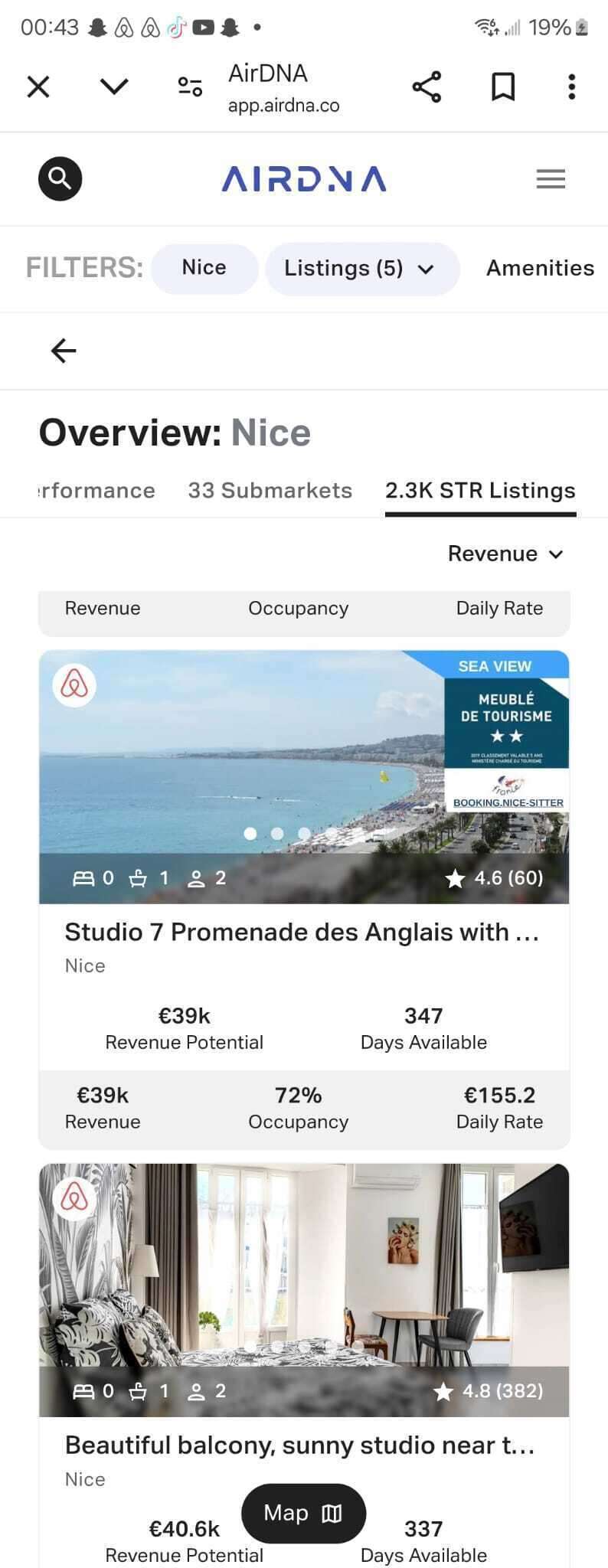This screenshot has height=1568, width=608.
Task: Go back with the left arrow
Action: [64, 351]
